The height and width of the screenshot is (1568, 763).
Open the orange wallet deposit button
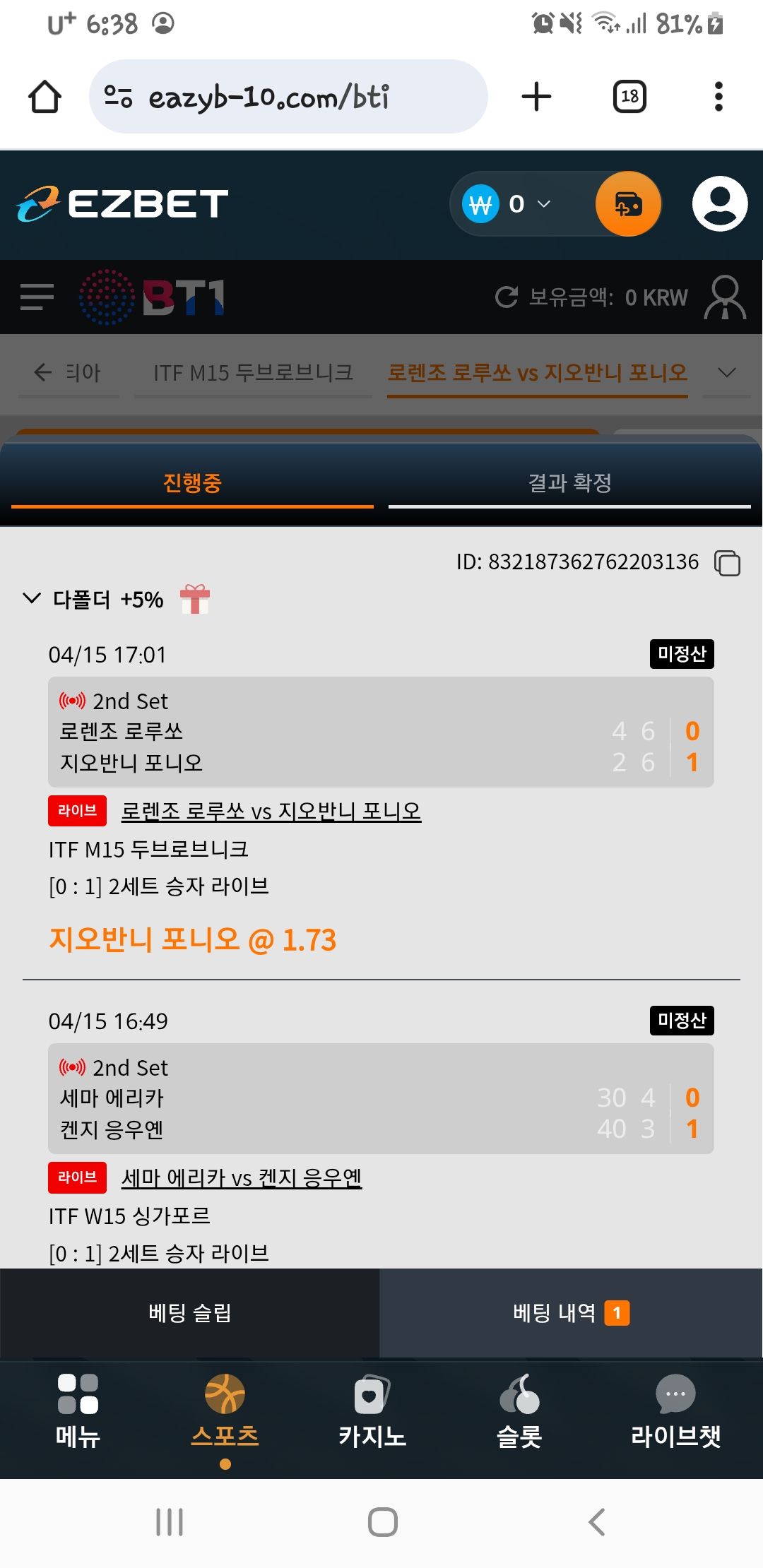628,204
